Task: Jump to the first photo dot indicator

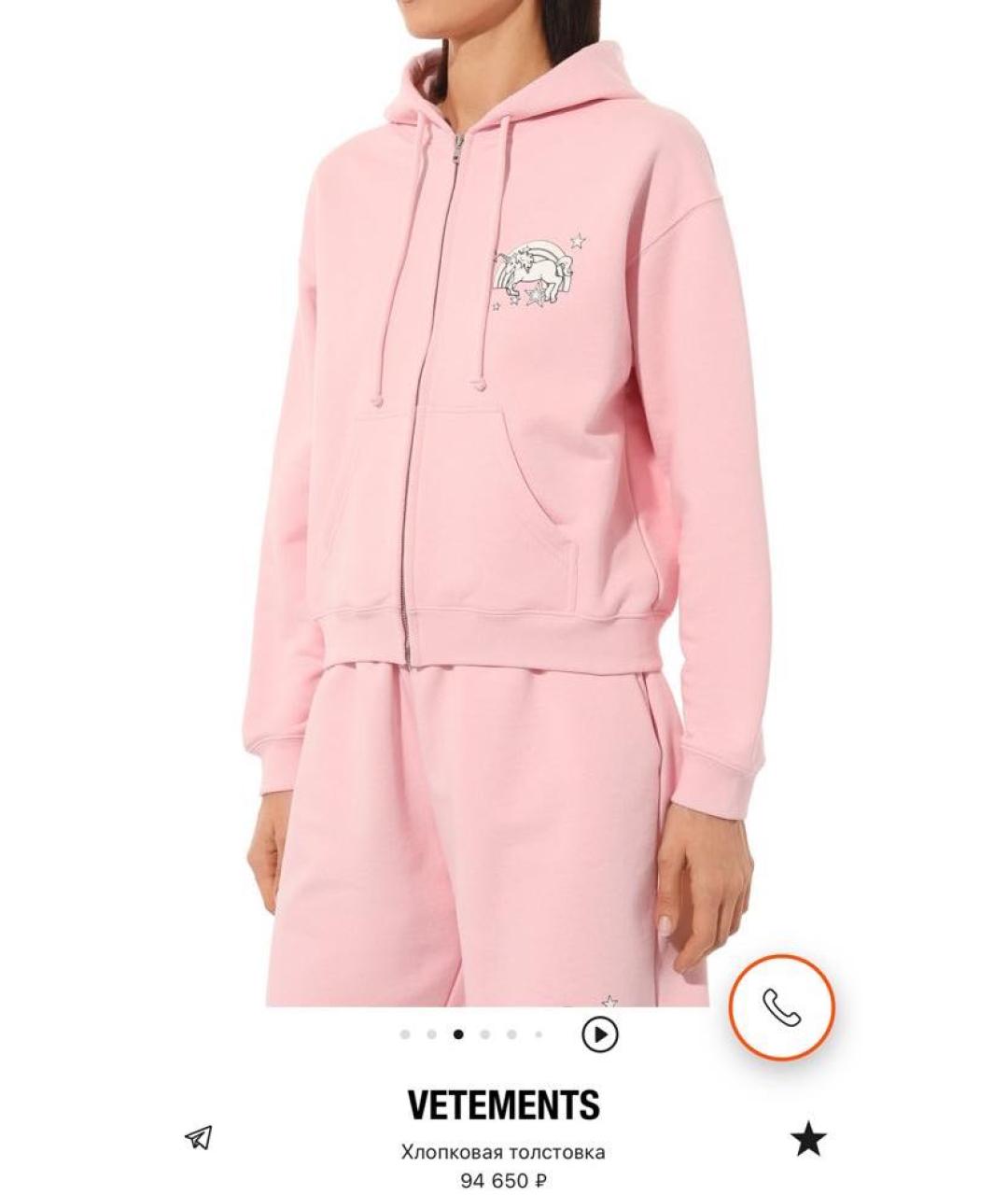Action: 404,1034
